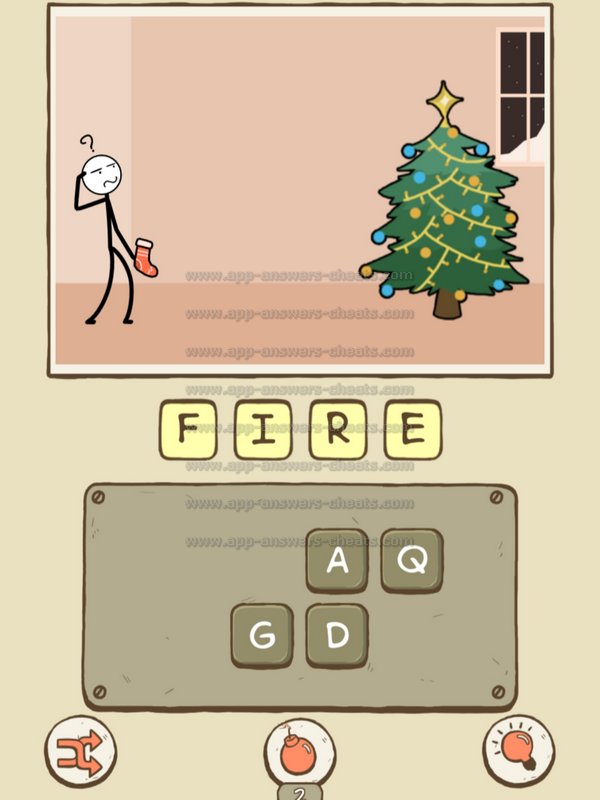The width and height of the screenshot is (600, 800).
Task: Pick the letter G tile
Action: [x=262, y=636]
